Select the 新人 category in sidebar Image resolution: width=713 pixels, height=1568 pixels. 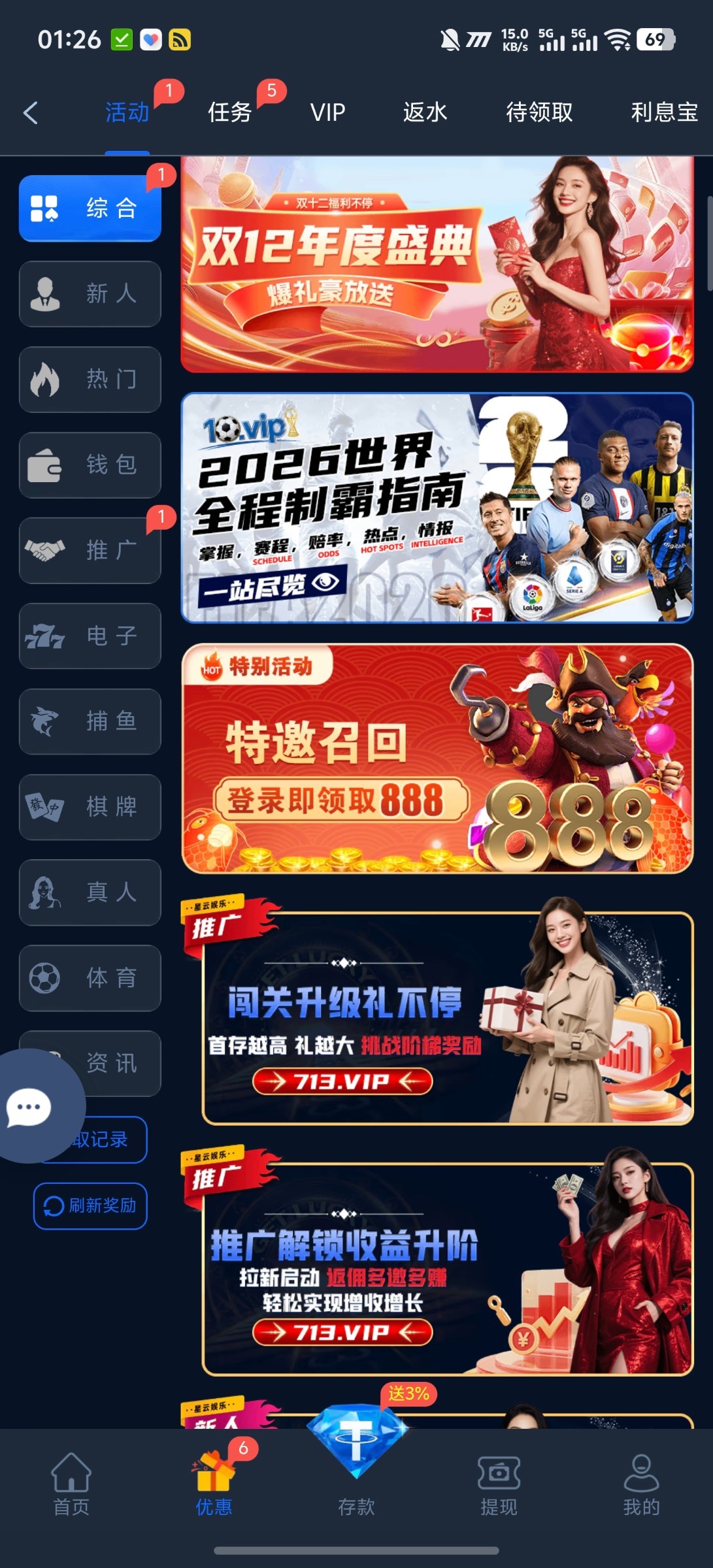[90, 294]
